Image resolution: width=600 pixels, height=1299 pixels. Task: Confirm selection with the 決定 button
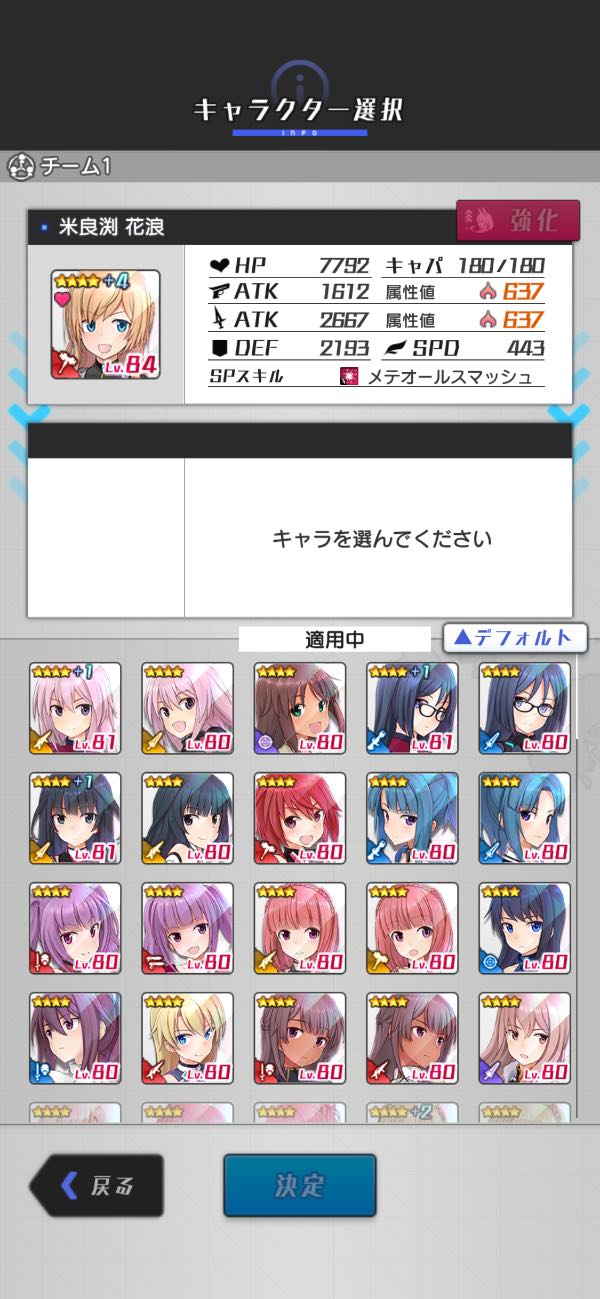click(x=300, y=1185)
